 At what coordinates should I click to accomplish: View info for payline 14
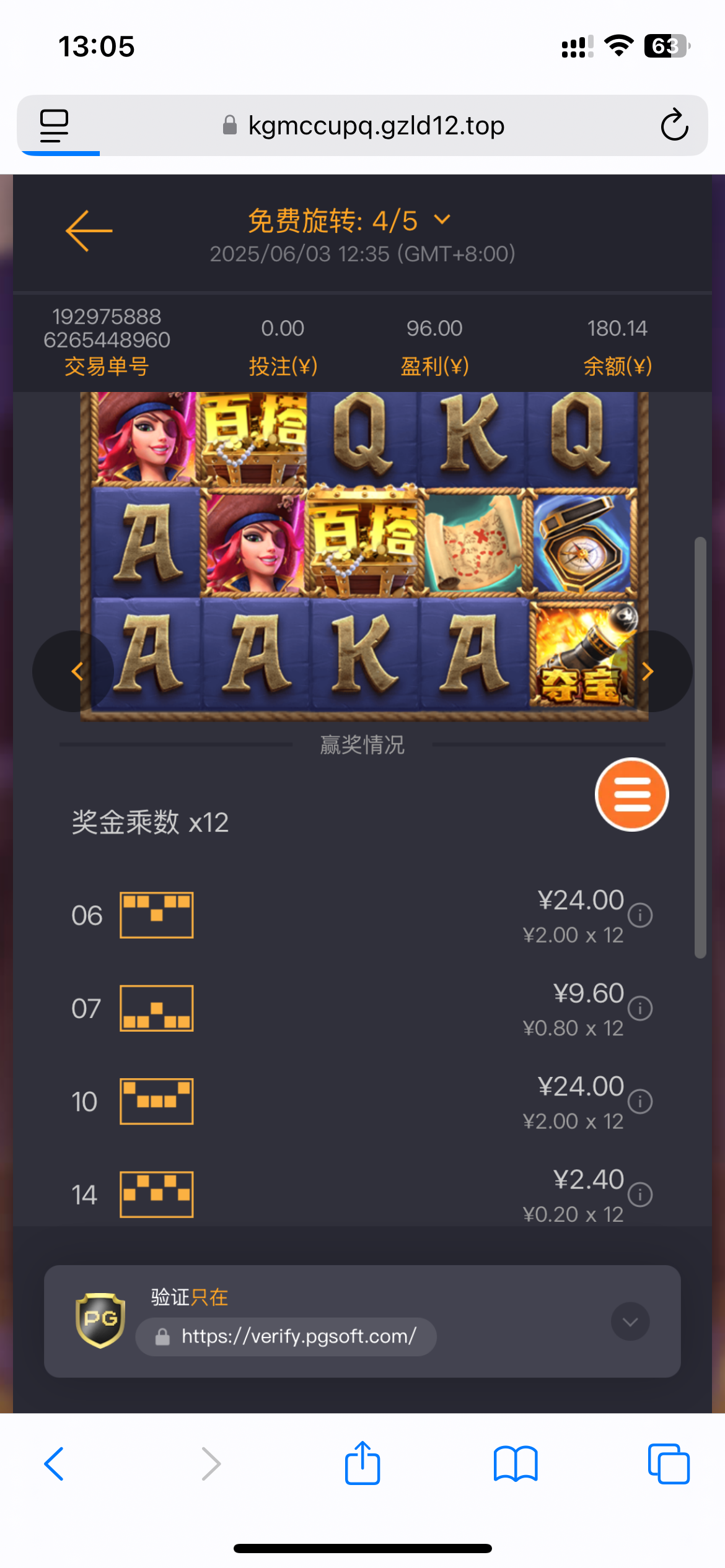pyautogui.click(x=640, y=1195)
